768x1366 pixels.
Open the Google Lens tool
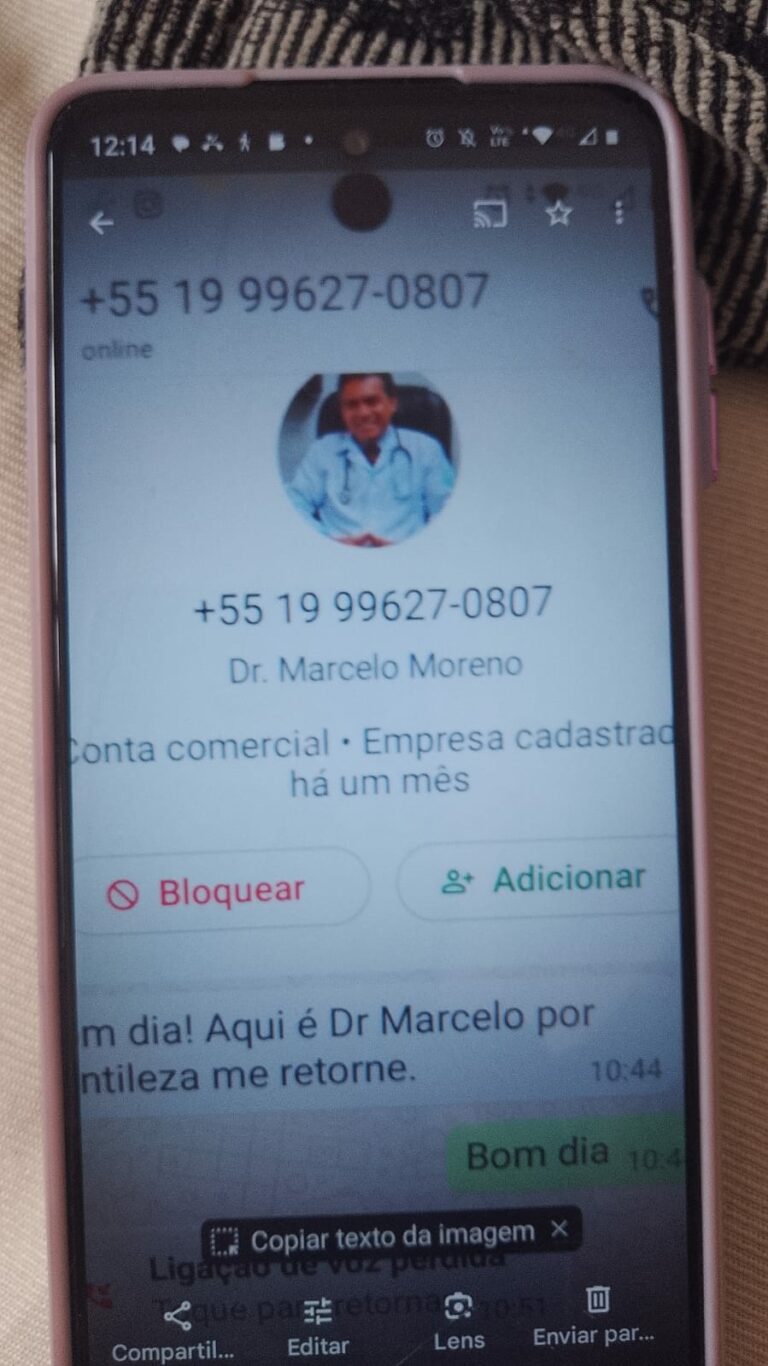458,1307
